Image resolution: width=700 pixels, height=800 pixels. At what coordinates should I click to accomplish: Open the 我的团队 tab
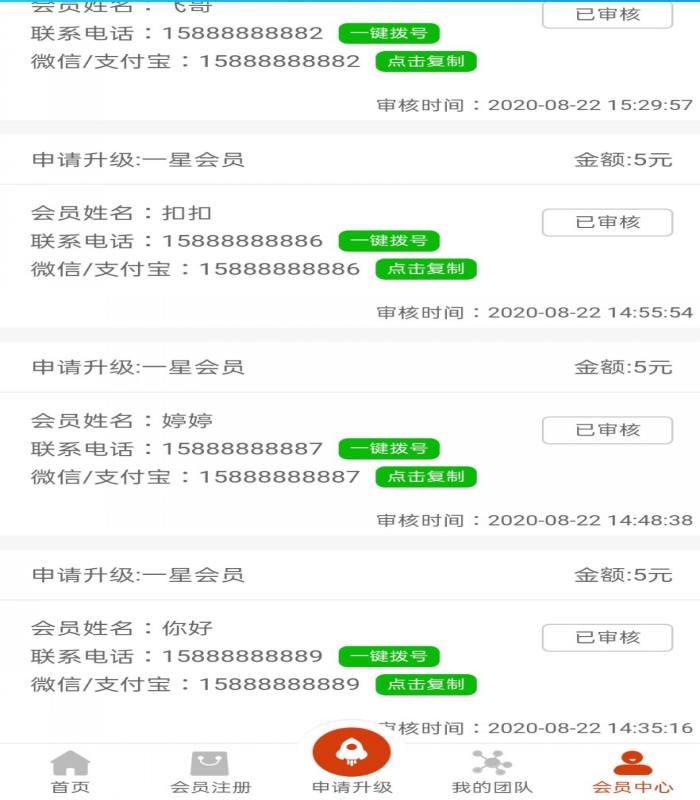click(491, 772)
